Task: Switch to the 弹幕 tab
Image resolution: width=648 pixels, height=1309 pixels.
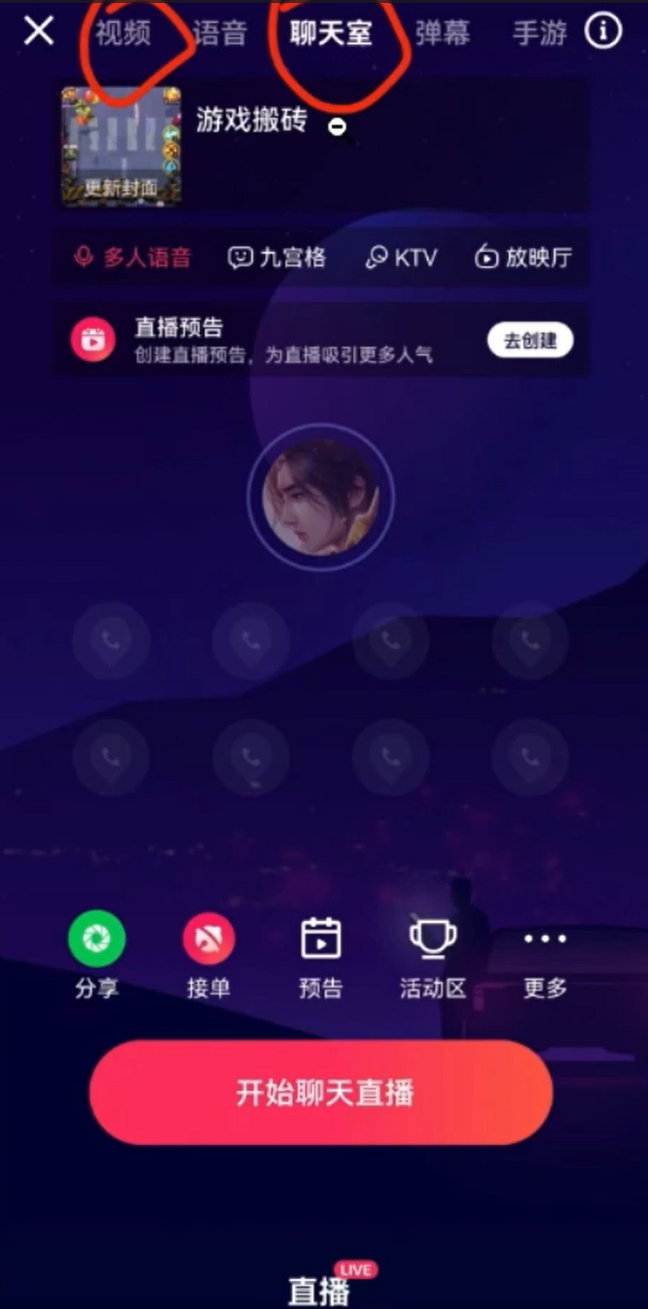Action: (443, 33)
